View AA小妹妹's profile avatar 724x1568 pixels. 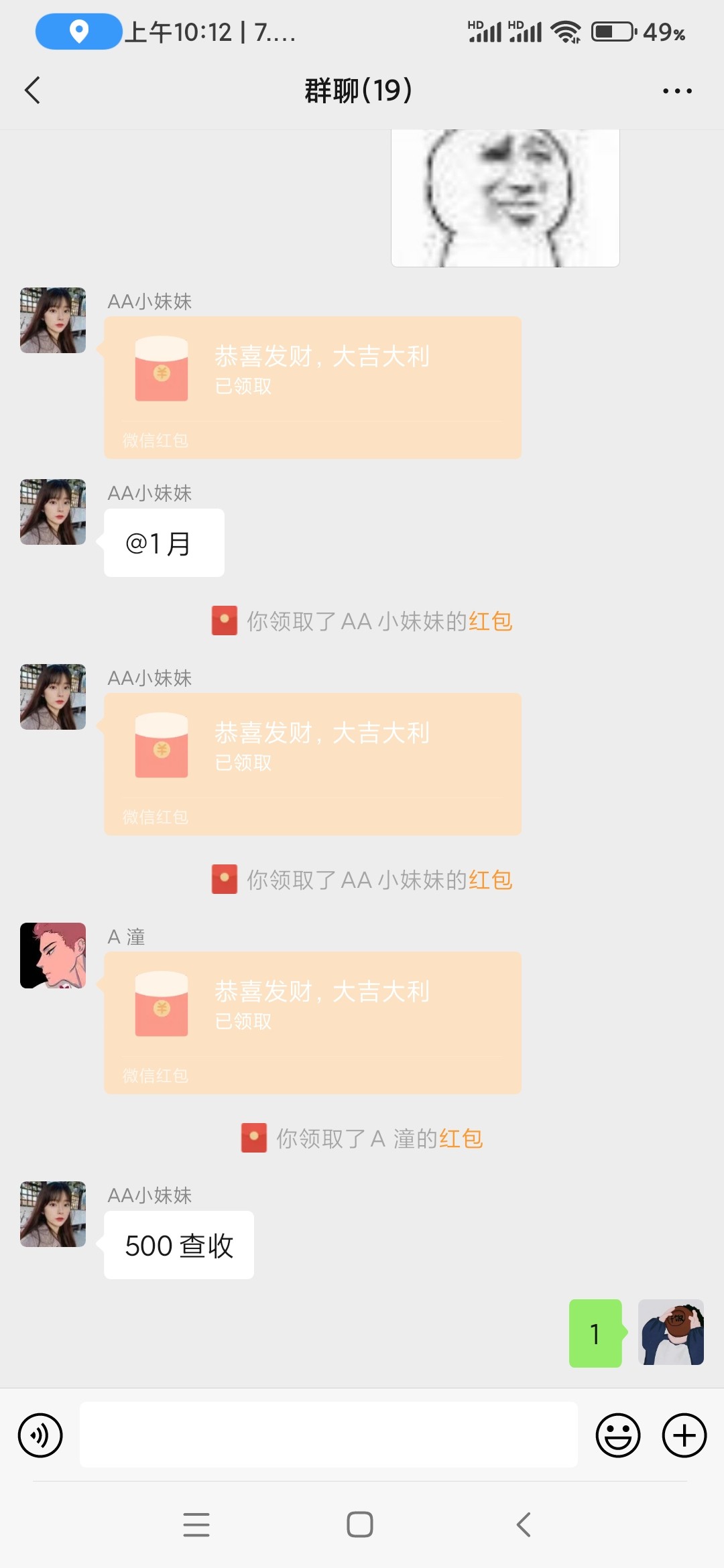[52, 320]
